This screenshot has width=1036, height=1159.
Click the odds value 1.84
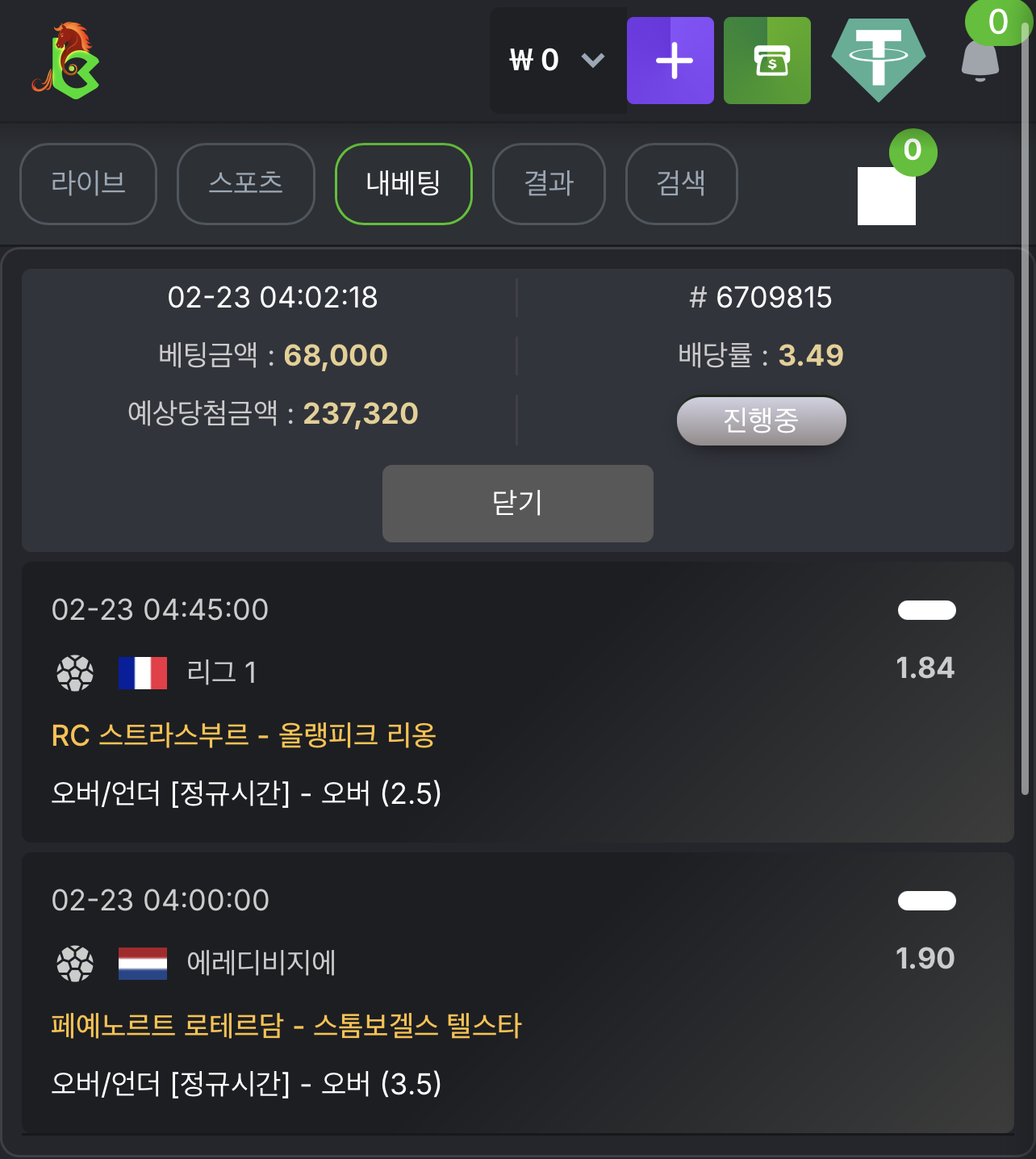point(925,667)
